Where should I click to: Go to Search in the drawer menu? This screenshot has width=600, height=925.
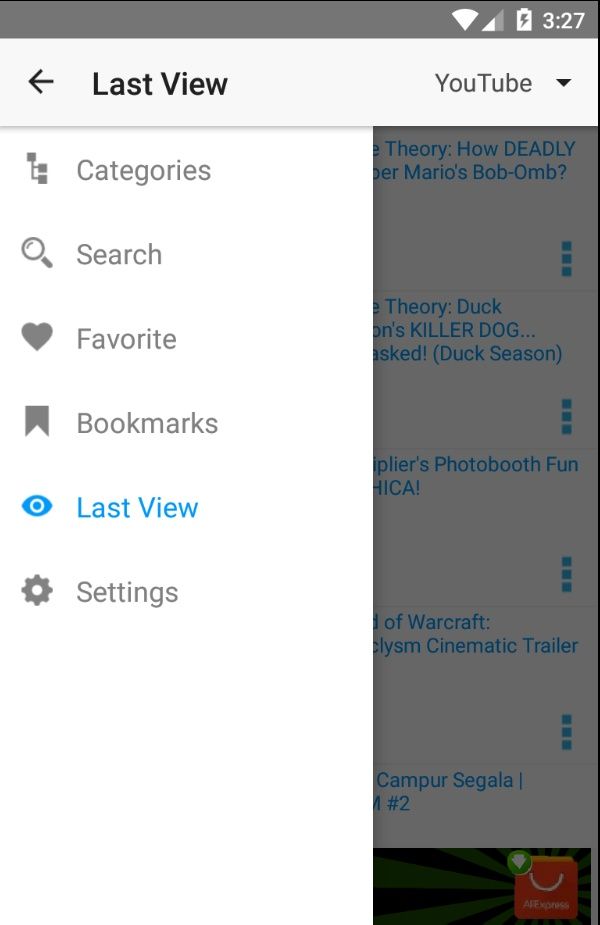pos(118,255)
